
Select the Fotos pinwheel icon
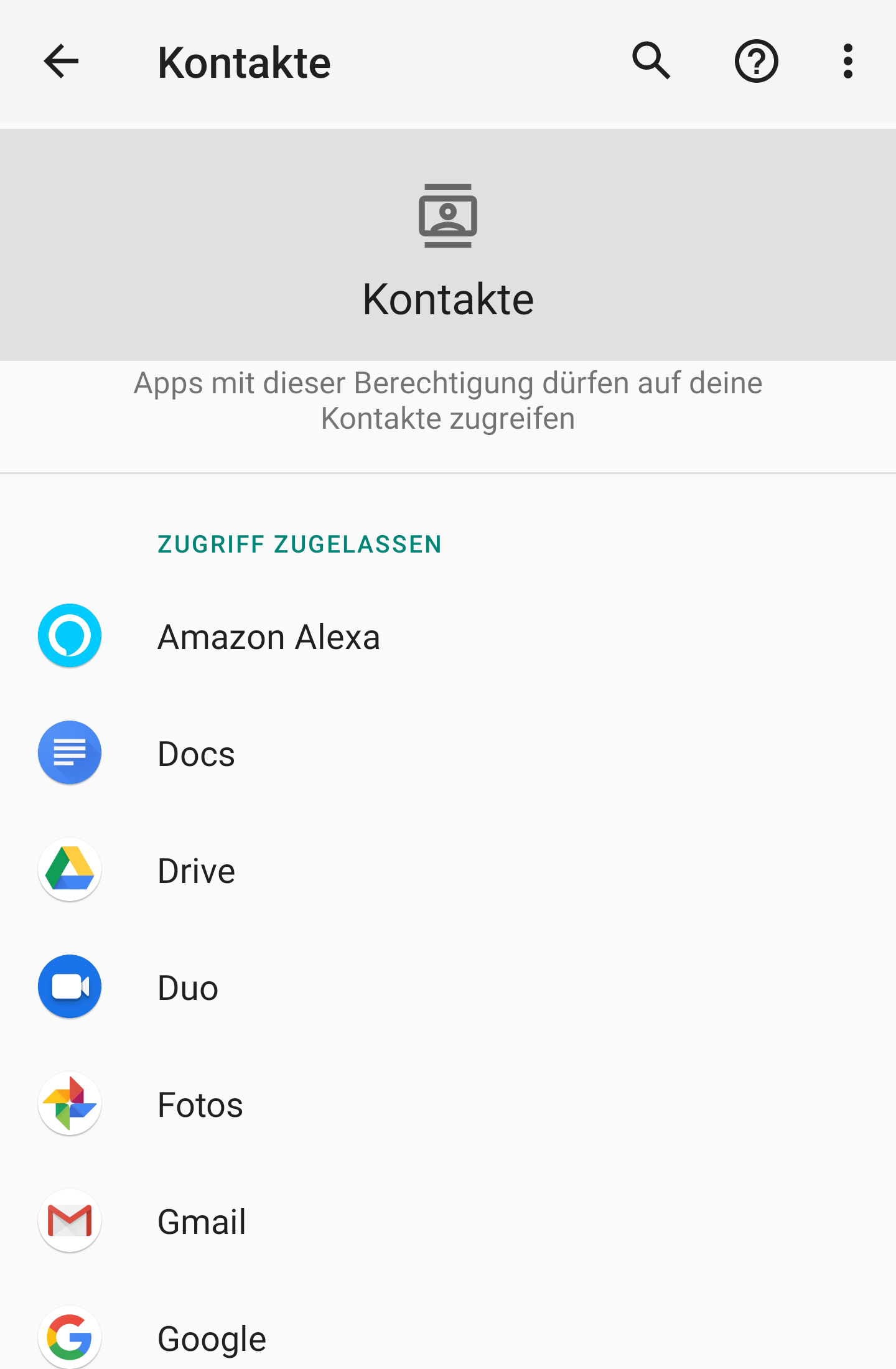(x=69, y=1103)
